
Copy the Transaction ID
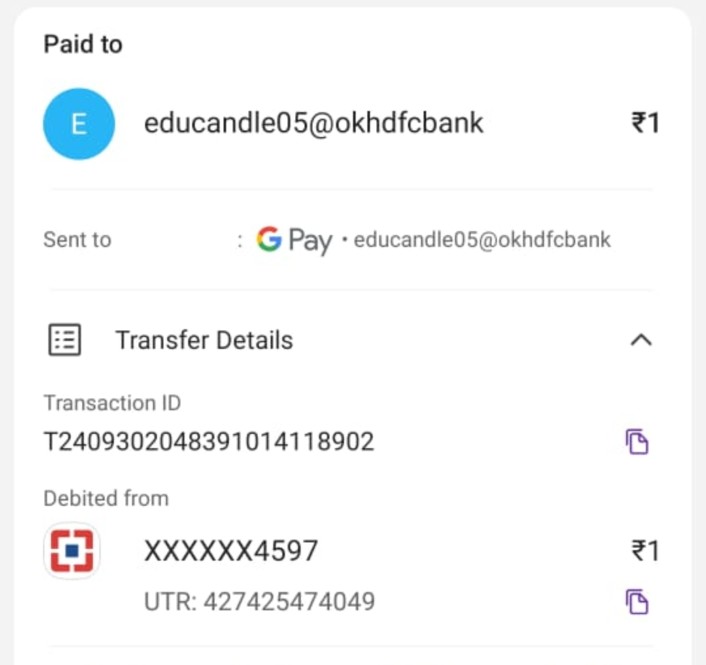(637, 441)
